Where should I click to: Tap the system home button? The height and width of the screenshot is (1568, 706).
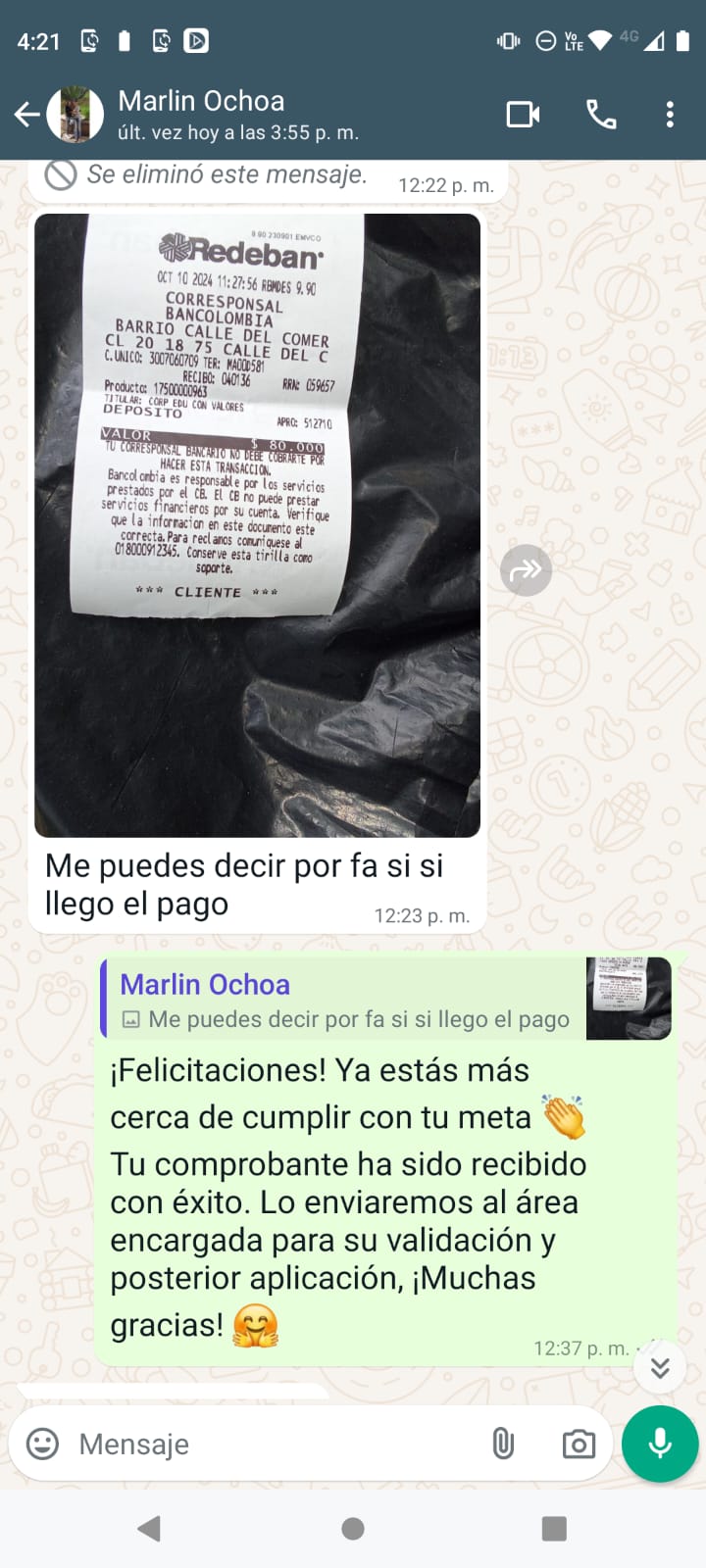pos(353,1529)
